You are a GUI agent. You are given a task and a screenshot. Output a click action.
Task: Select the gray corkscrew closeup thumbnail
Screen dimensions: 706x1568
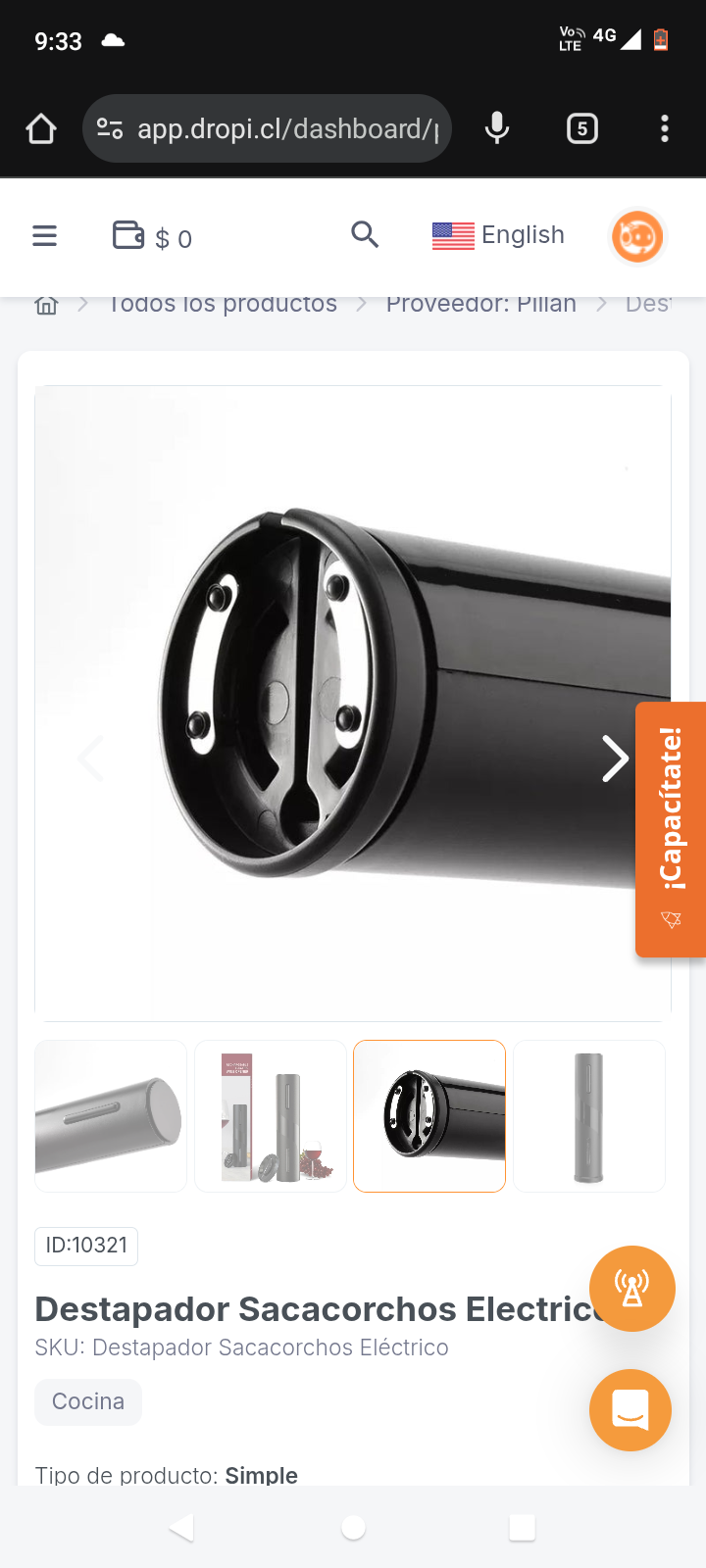click(x=111, y=1116)
